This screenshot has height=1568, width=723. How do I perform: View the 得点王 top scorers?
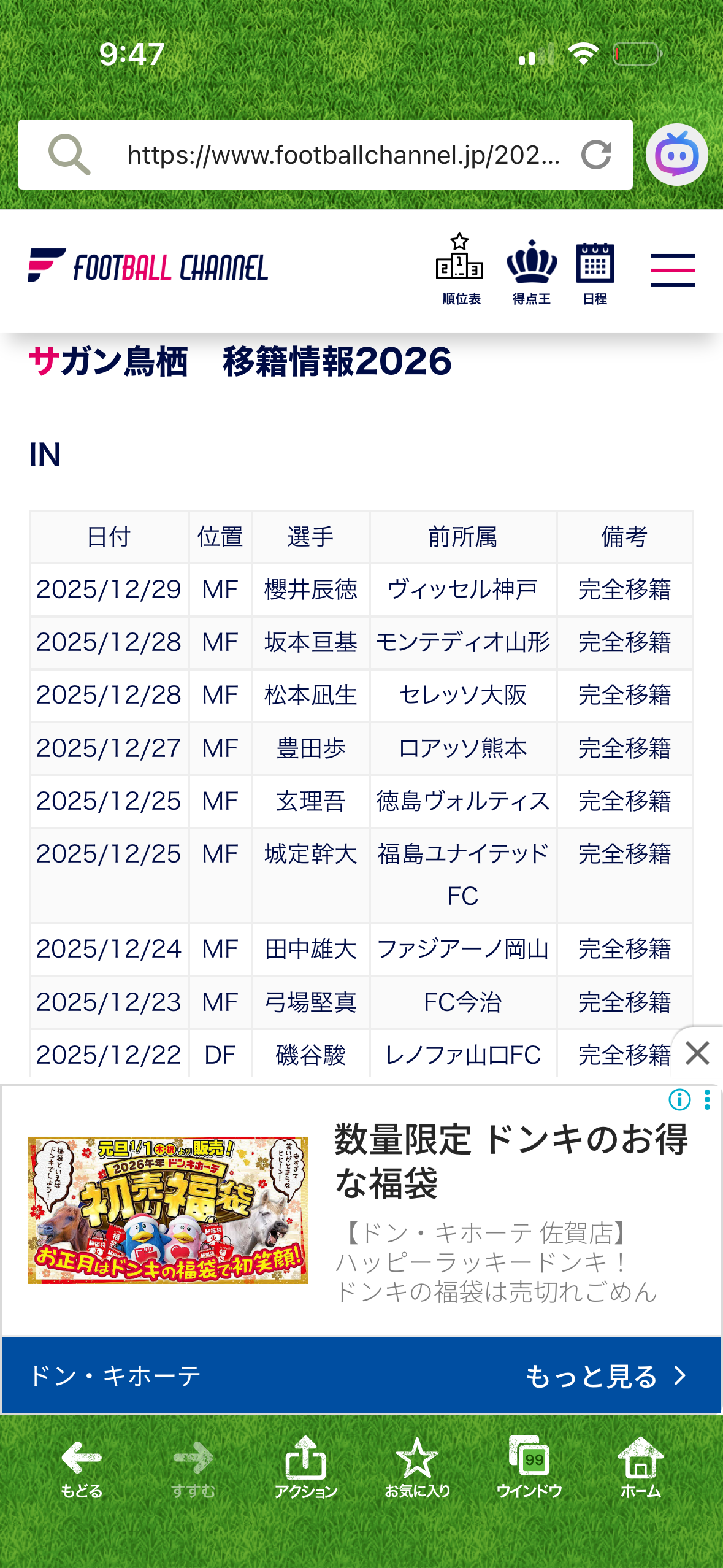[531, 271]
